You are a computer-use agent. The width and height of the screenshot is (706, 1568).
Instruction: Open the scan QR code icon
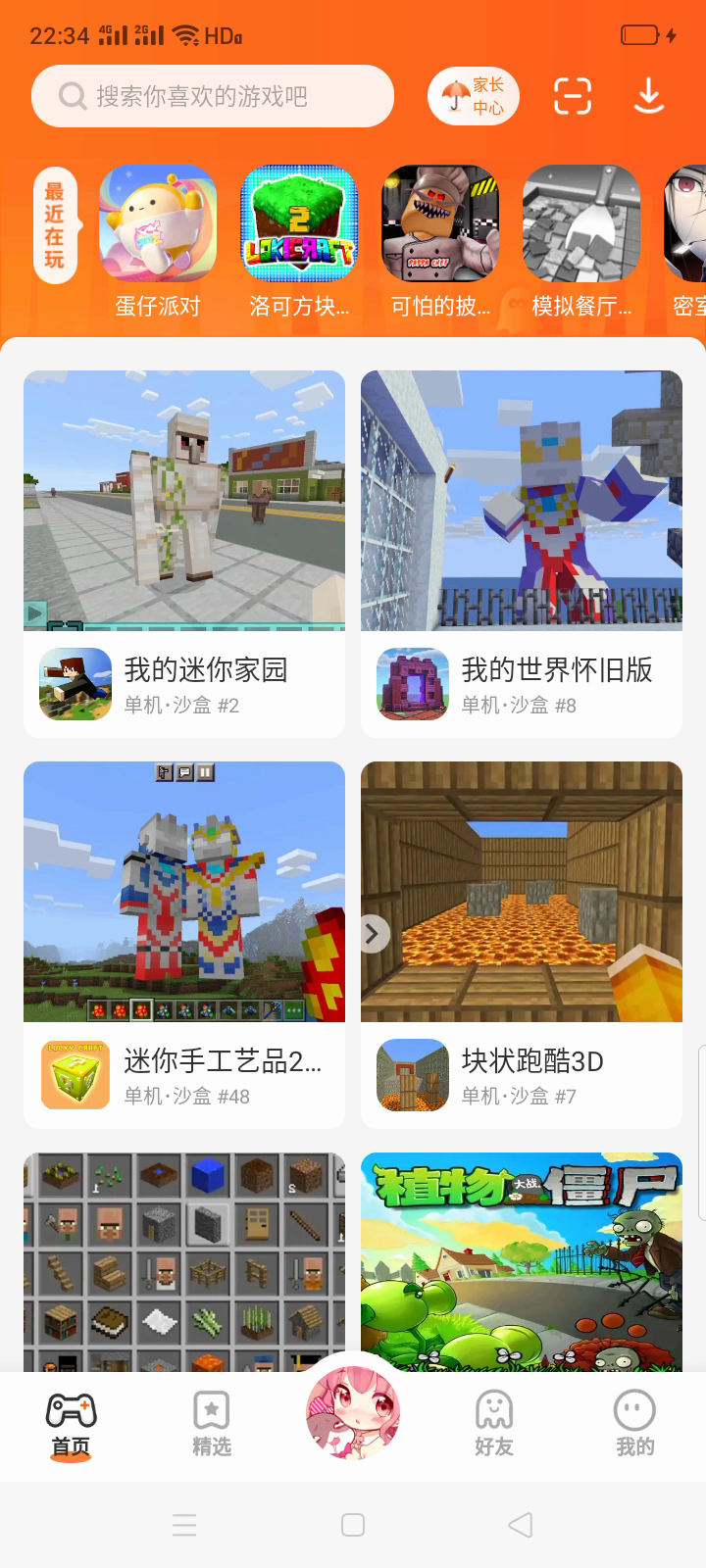tap(573, 96)
